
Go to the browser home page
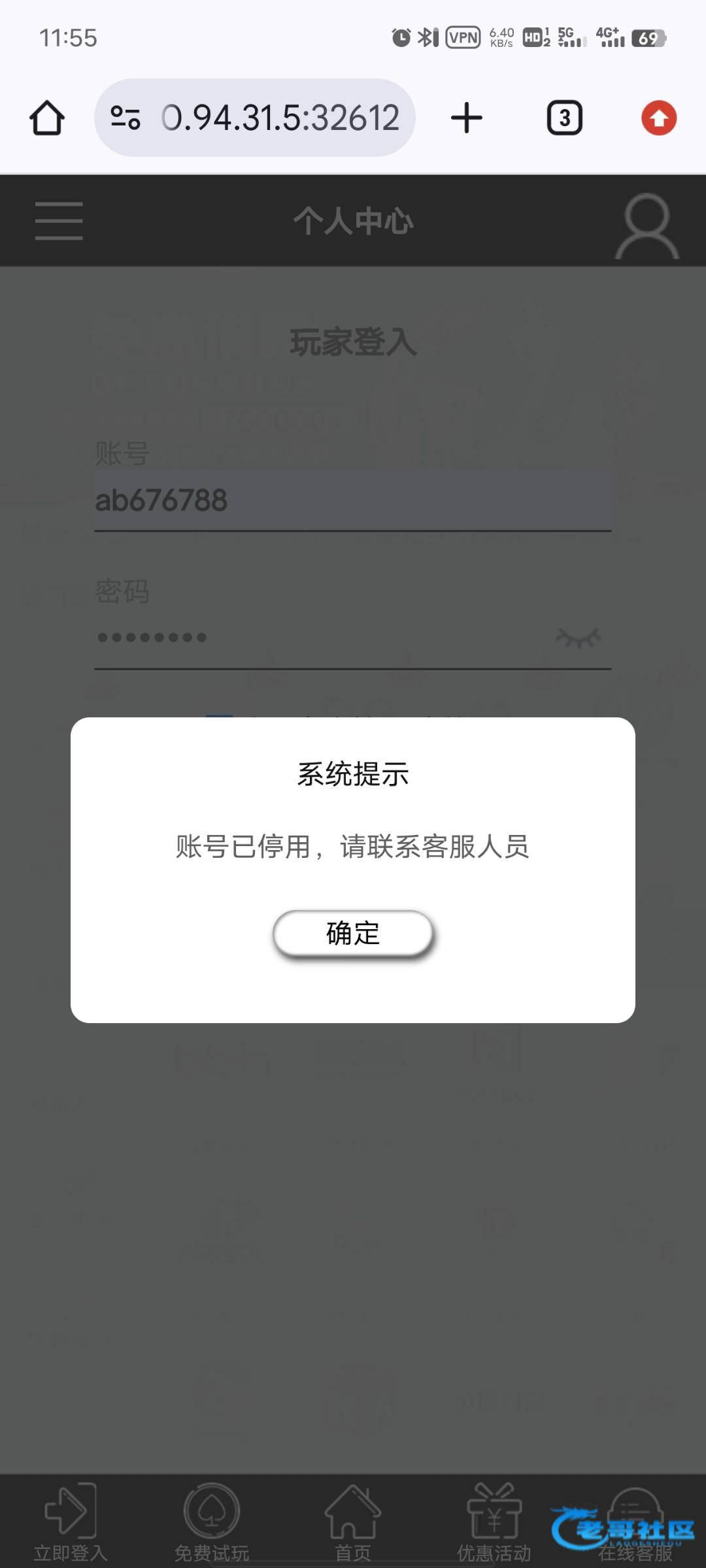pos(47,118)
